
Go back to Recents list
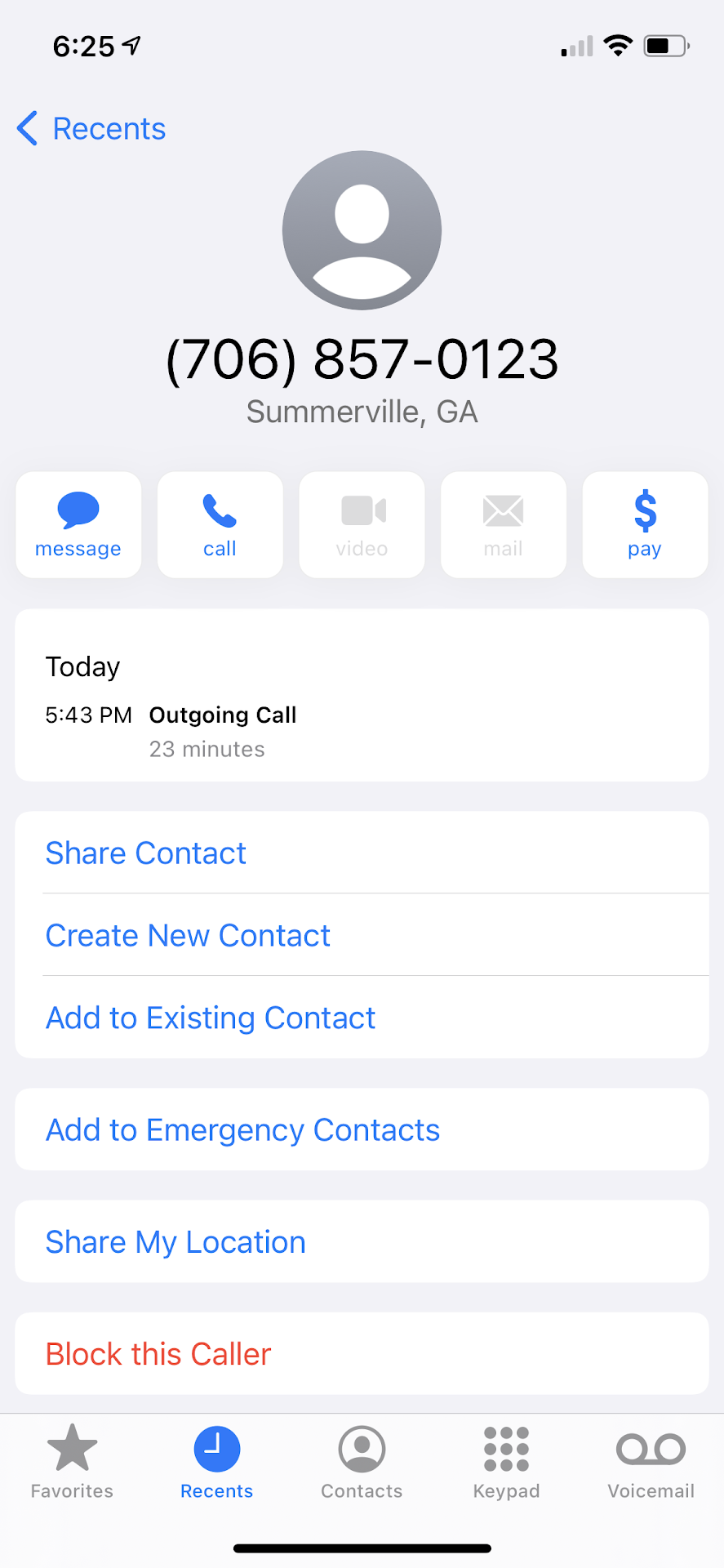pyautogui.click(x=91, y=129)
